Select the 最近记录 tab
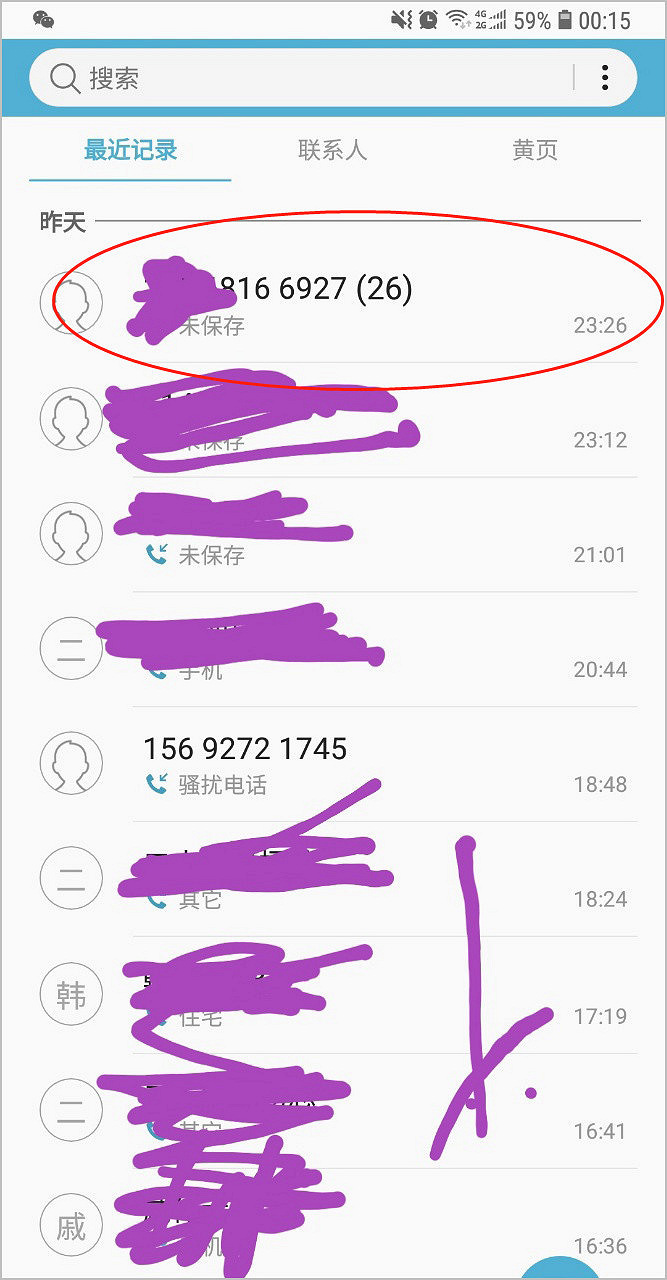 click(x=130, y=151)
